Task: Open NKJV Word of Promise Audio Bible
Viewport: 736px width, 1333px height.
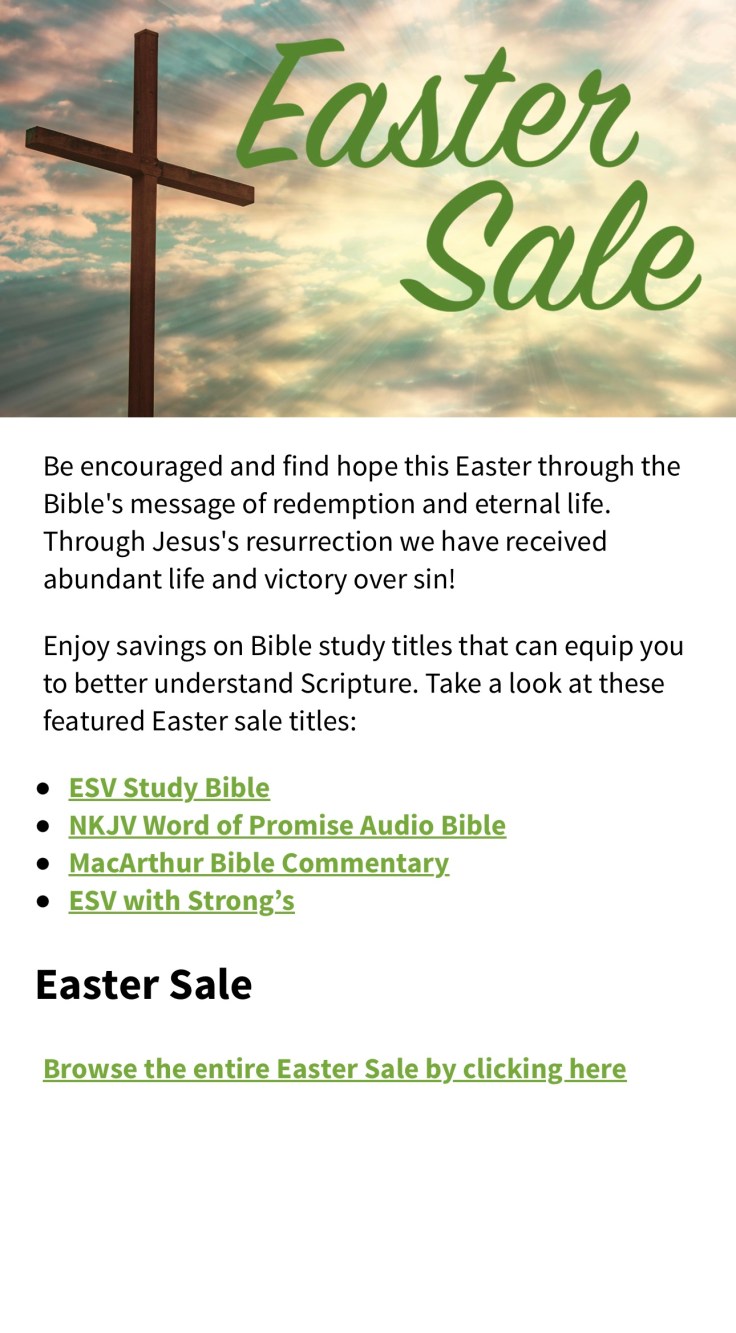Action: coord(287,826)
